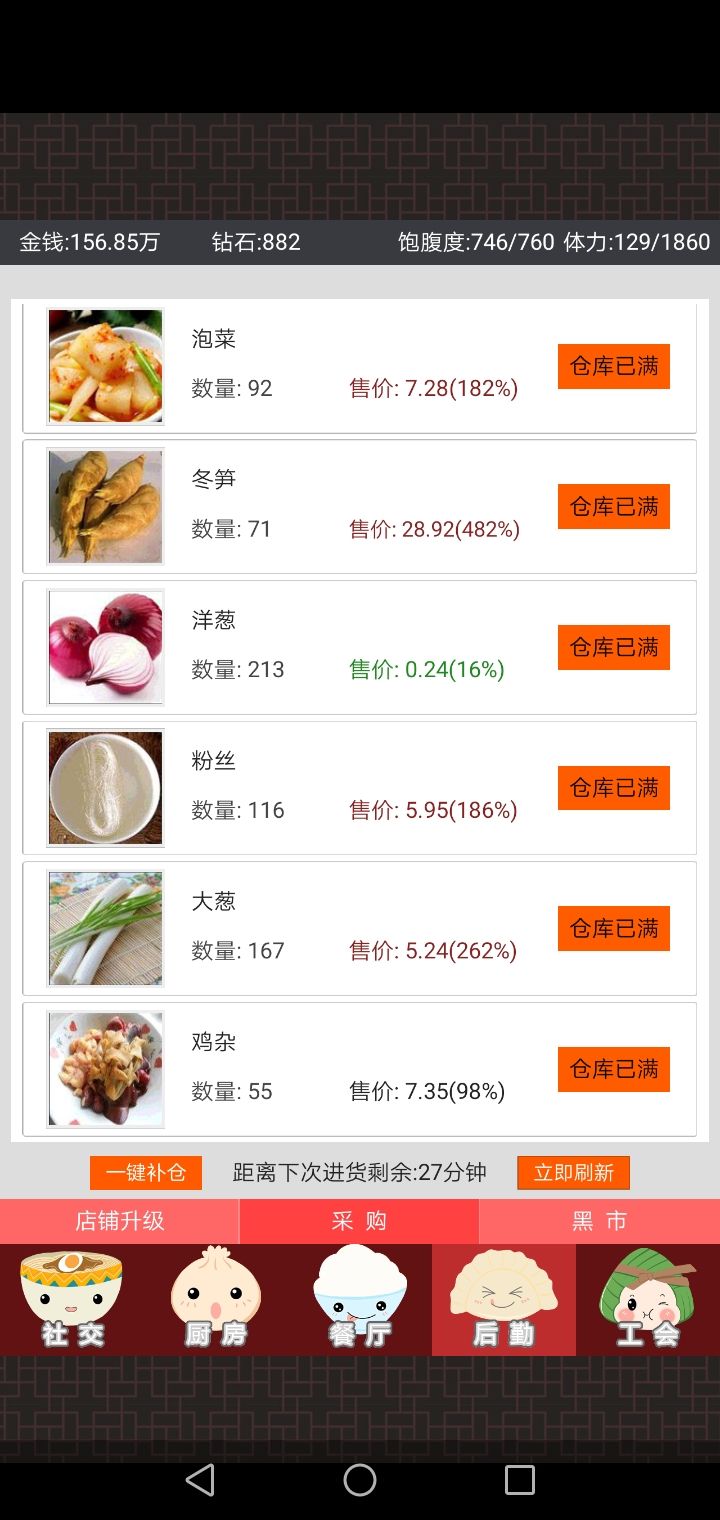Restock everything with 一键补仓
The image size is (720, 1520).
pos(146,1172)
